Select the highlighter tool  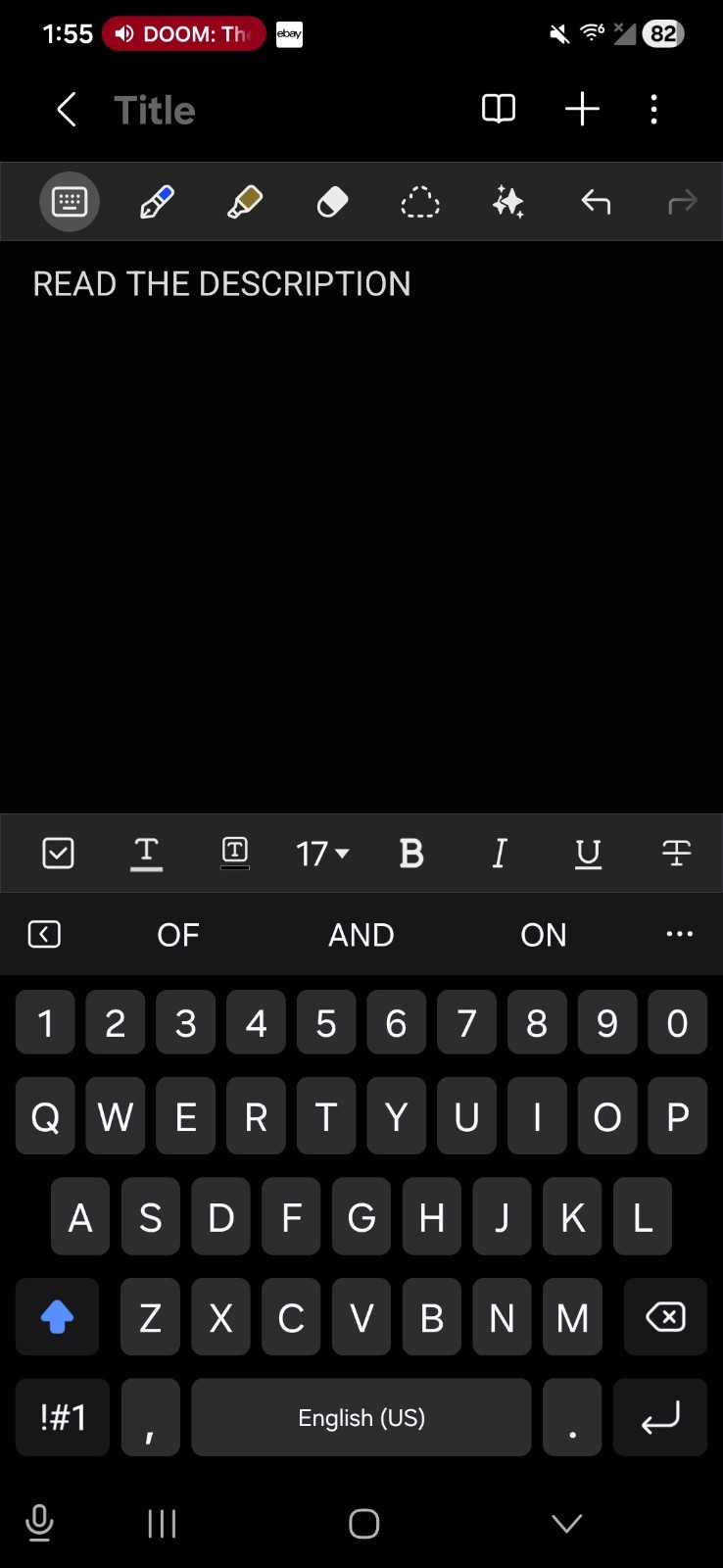tap(244, 202)
